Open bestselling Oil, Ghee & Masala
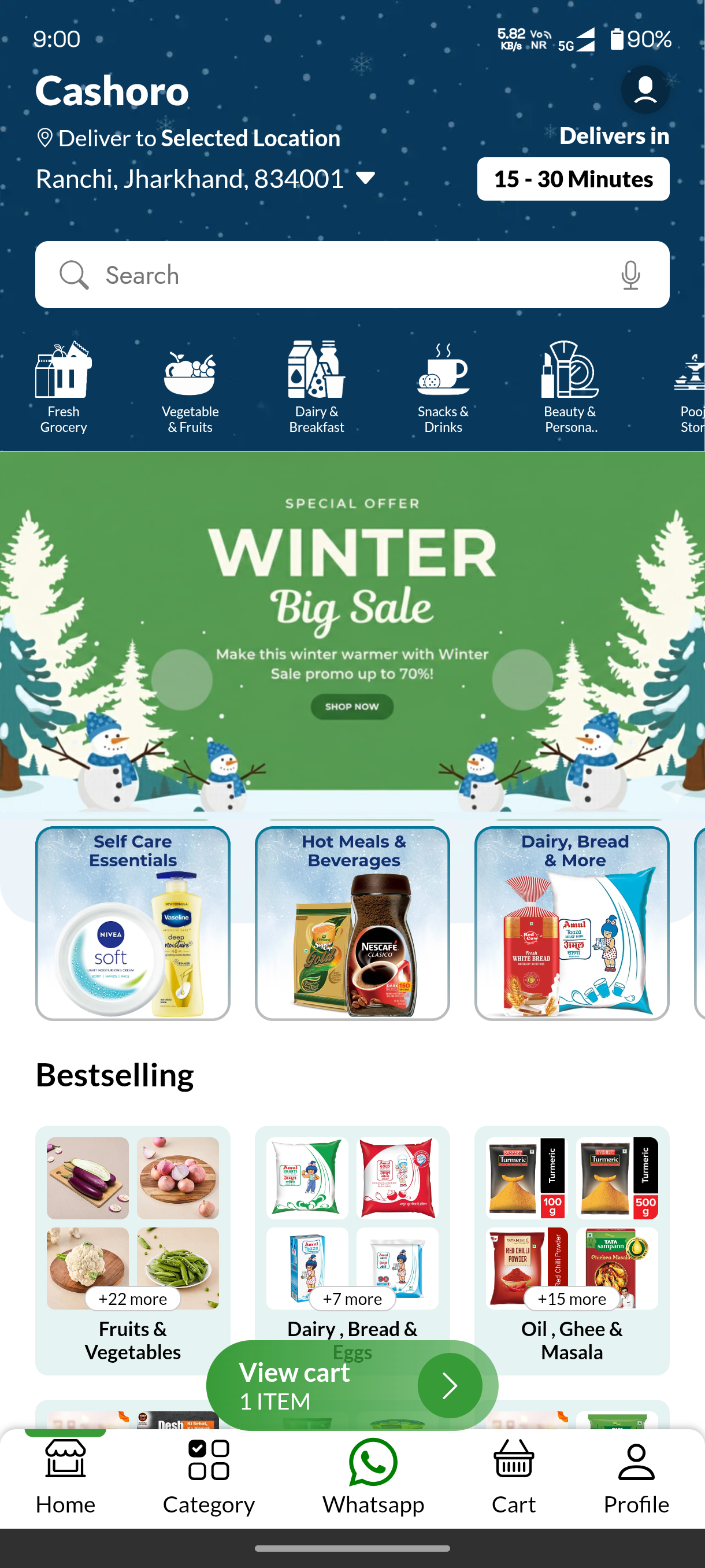 (572, 1248)
